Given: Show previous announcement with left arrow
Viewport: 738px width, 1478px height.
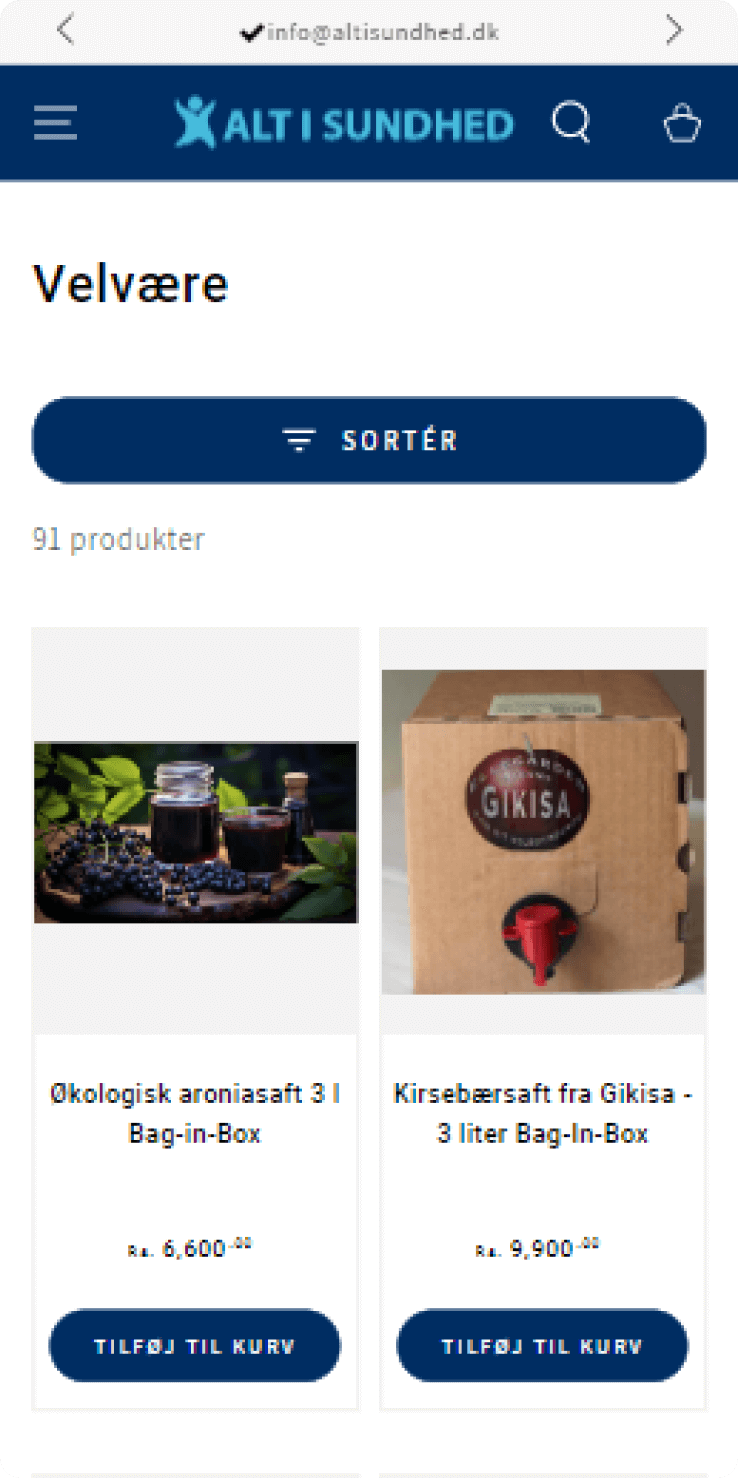Looking at the screenshot, I should click(66, 31).
